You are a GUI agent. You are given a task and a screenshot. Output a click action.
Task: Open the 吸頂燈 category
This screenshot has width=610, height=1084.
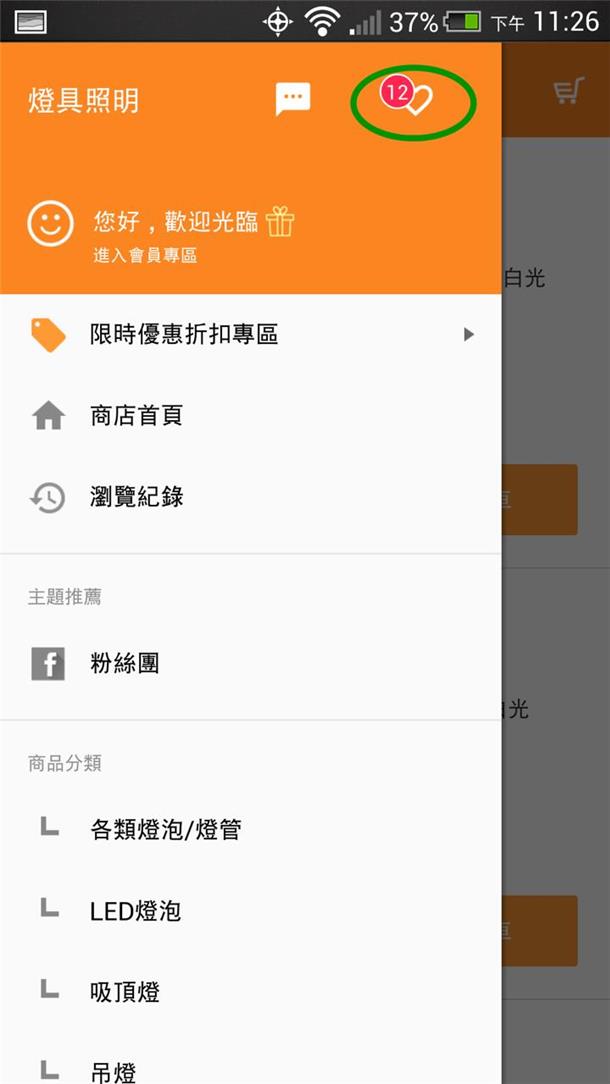pos(124,992)
